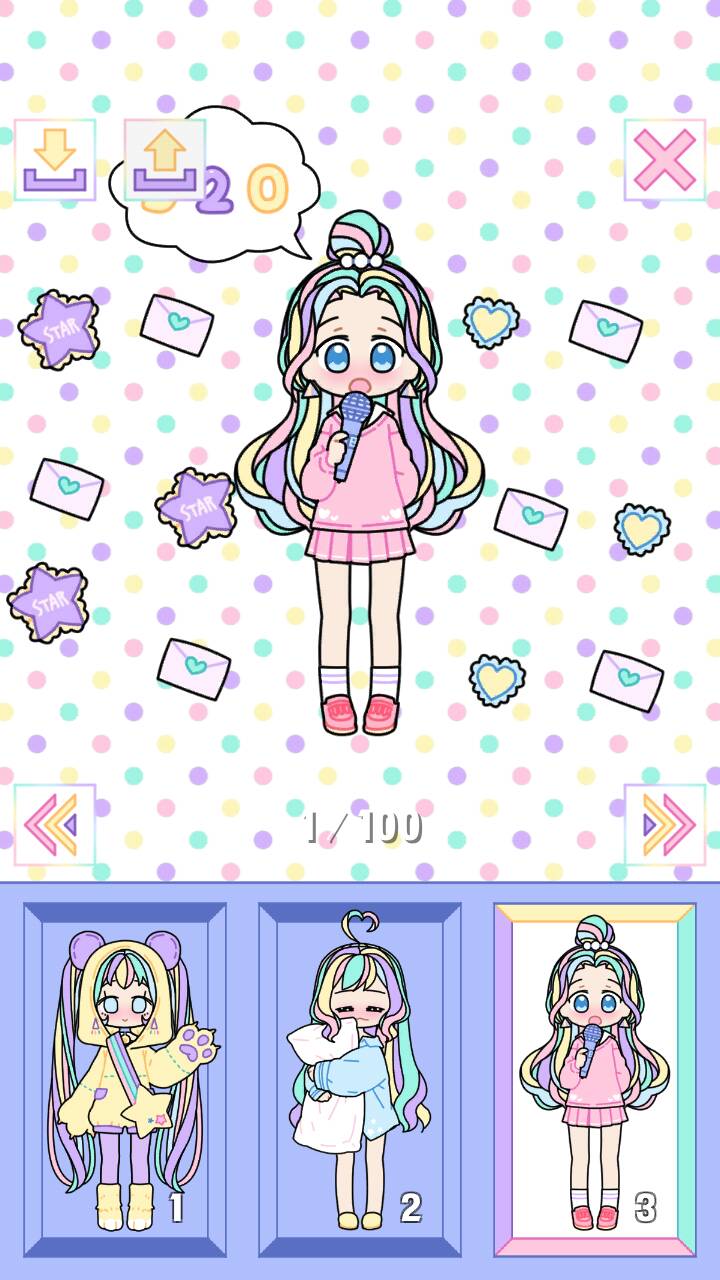The image size is (720, 1280).
Task: Tap the download arrow save icon
Action: (55, 160)
